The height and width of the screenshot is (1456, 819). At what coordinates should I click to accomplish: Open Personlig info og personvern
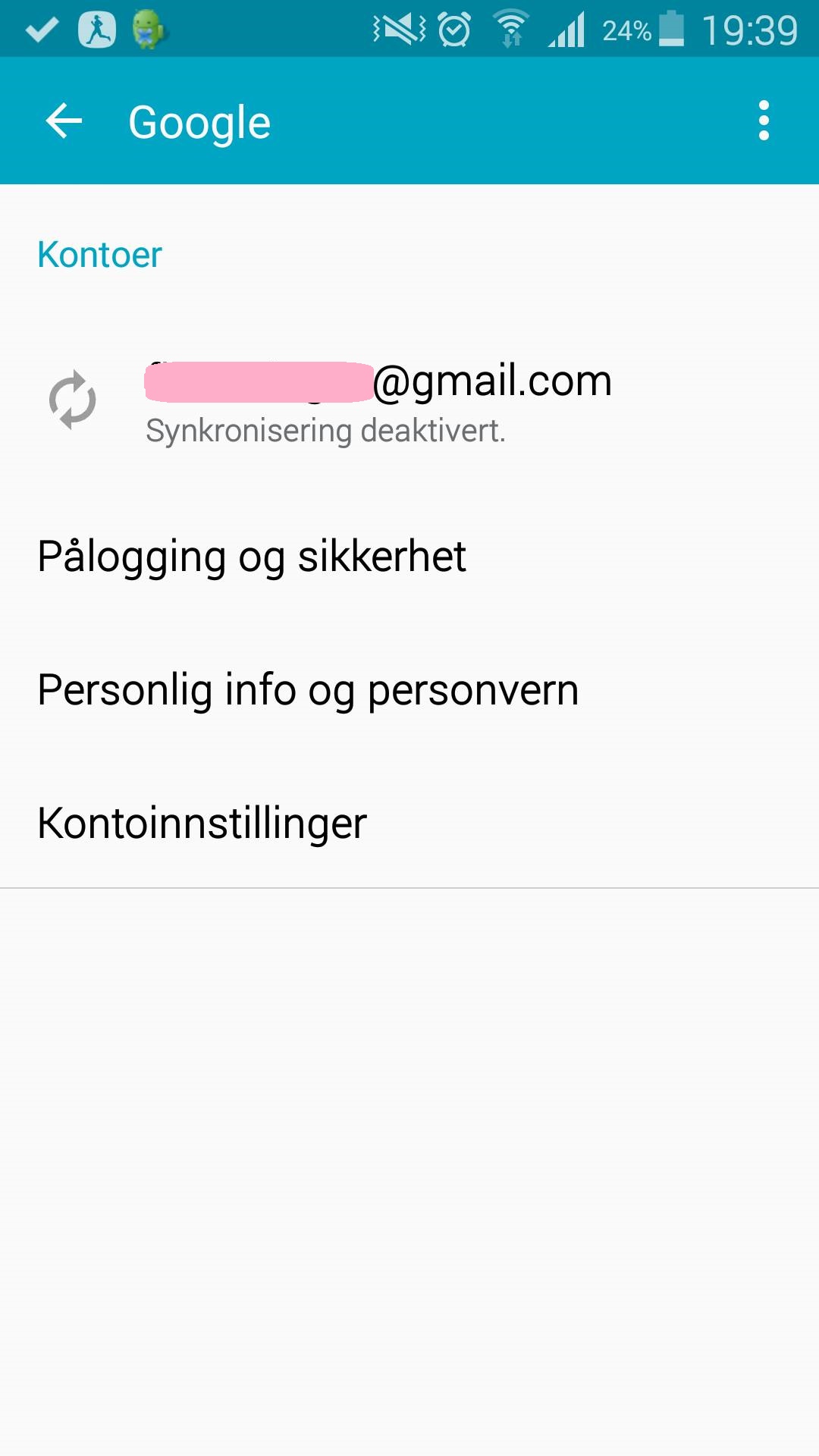tap(409, 689)
